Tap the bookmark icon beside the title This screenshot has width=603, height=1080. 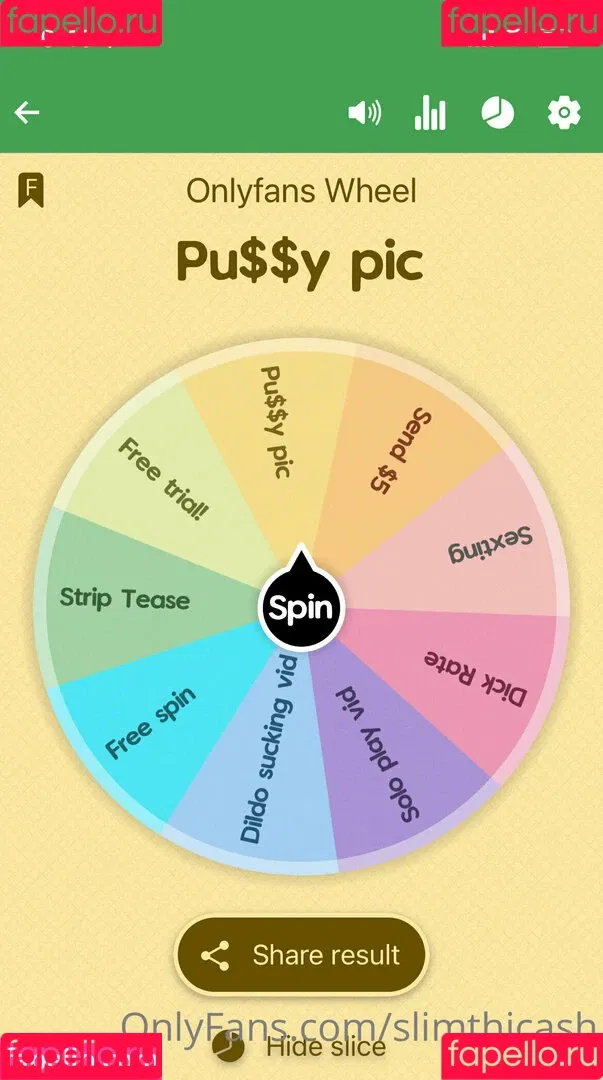tap(31, 189)
